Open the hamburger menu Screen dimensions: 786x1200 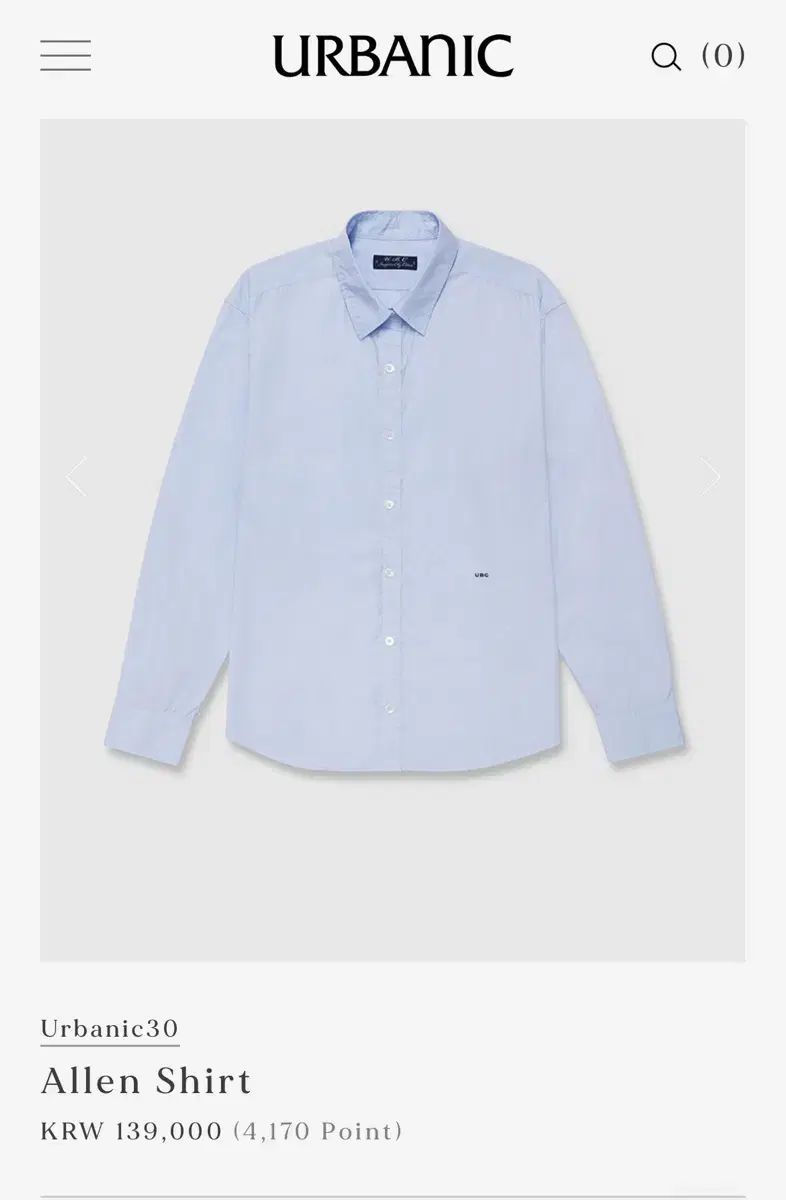(x=65, y=56)
